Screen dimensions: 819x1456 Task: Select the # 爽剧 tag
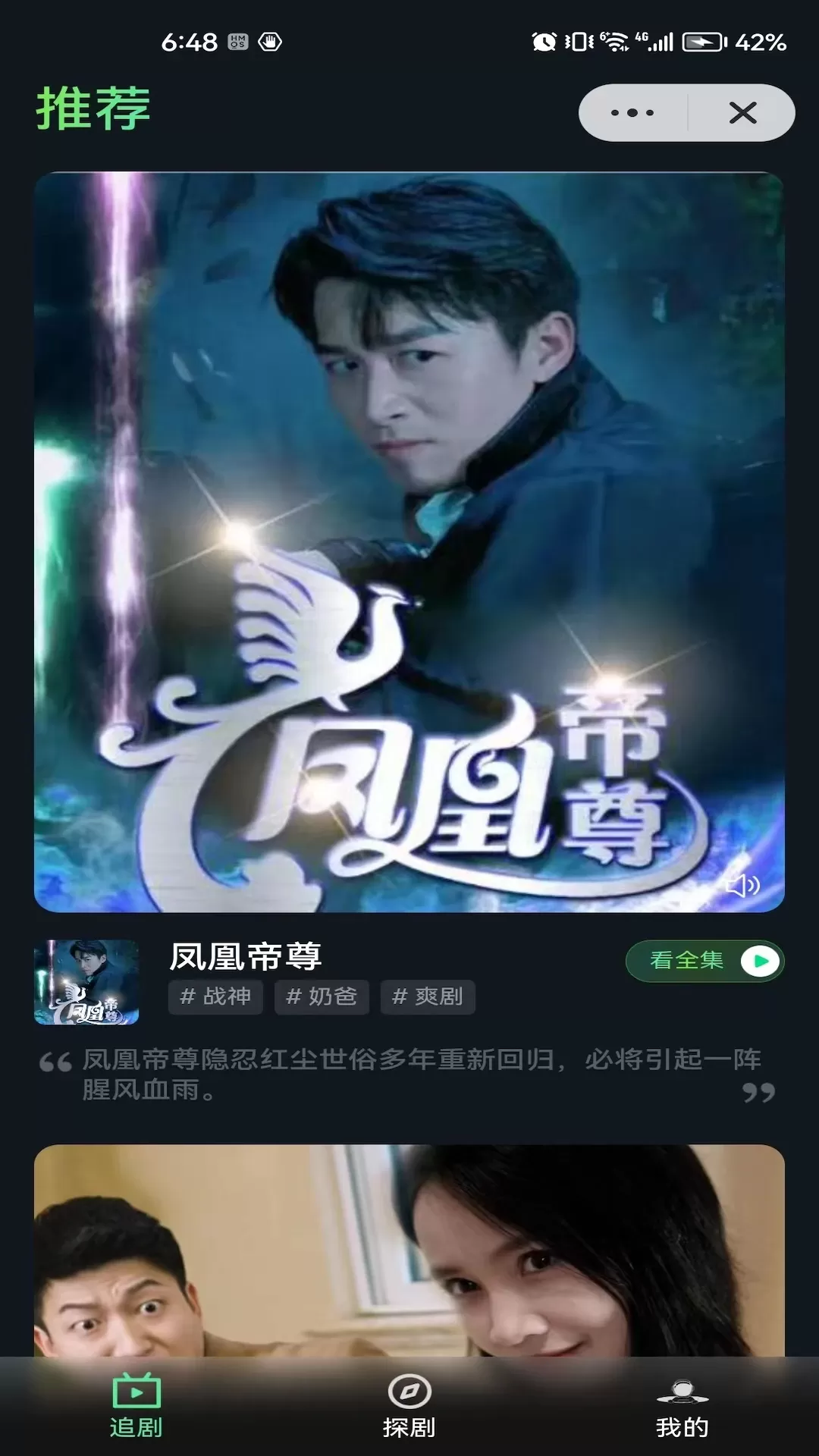click(x=428, y=996)
